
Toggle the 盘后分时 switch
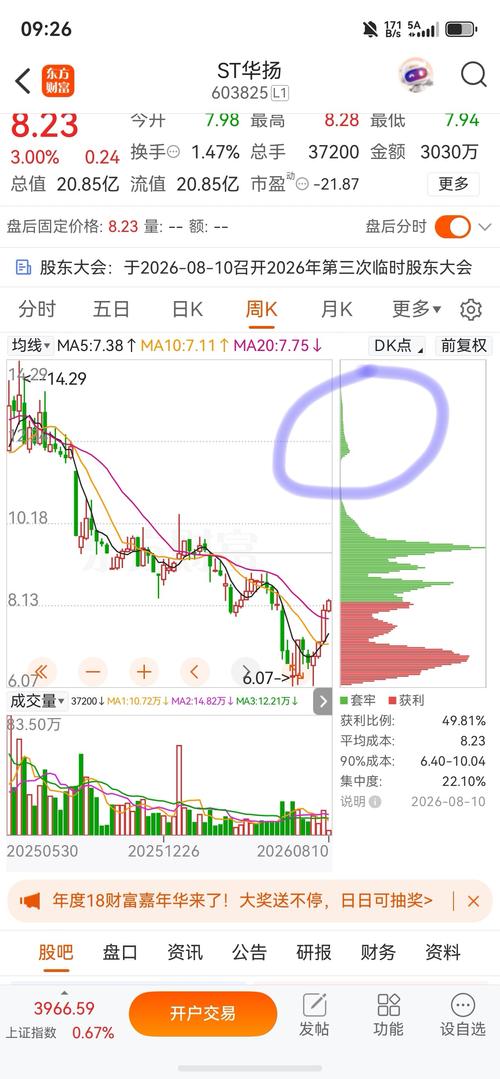(x=453, y=226)
